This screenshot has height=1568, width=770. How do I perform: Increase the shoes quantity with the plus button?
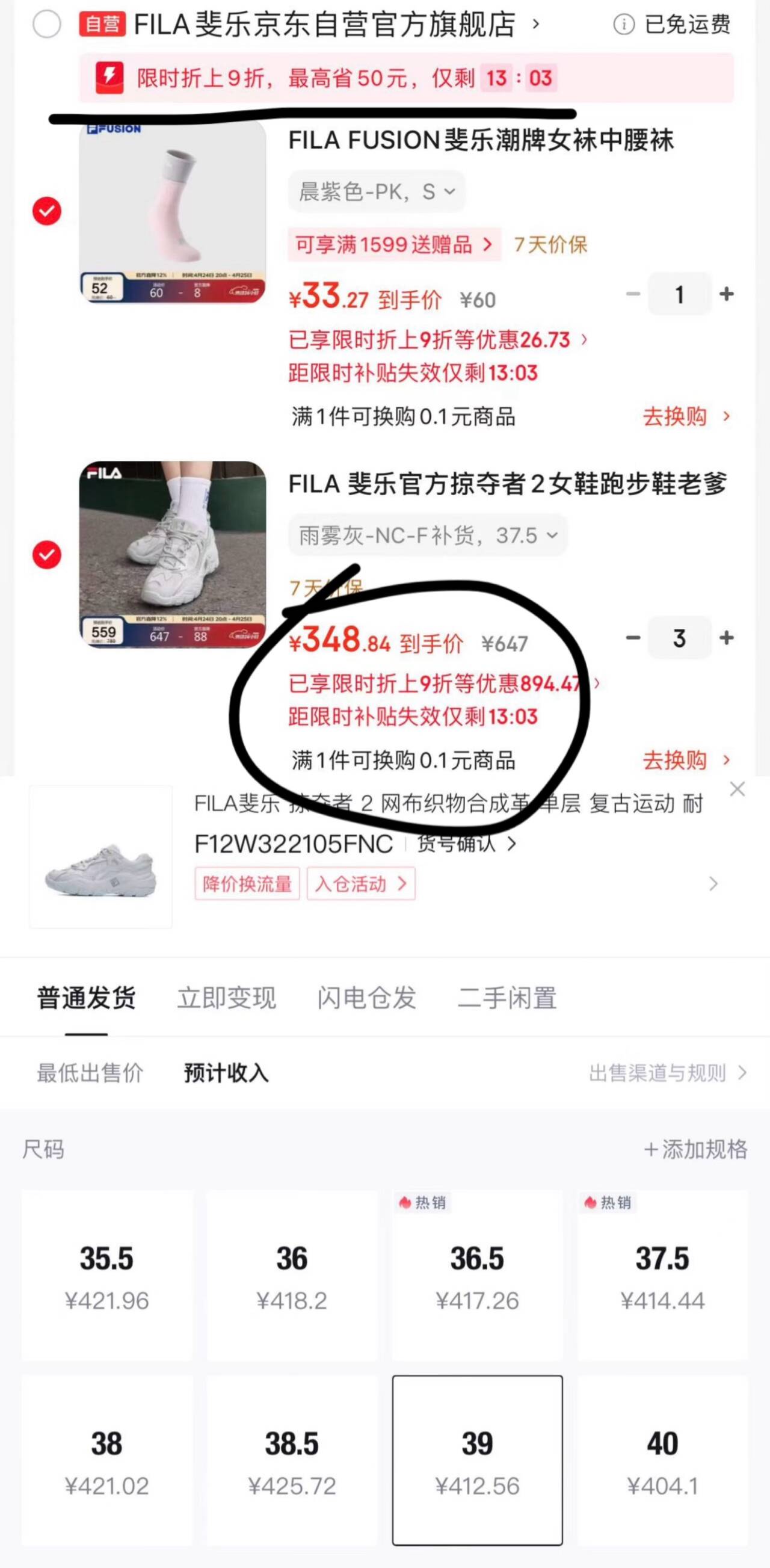tap(725, 638)
